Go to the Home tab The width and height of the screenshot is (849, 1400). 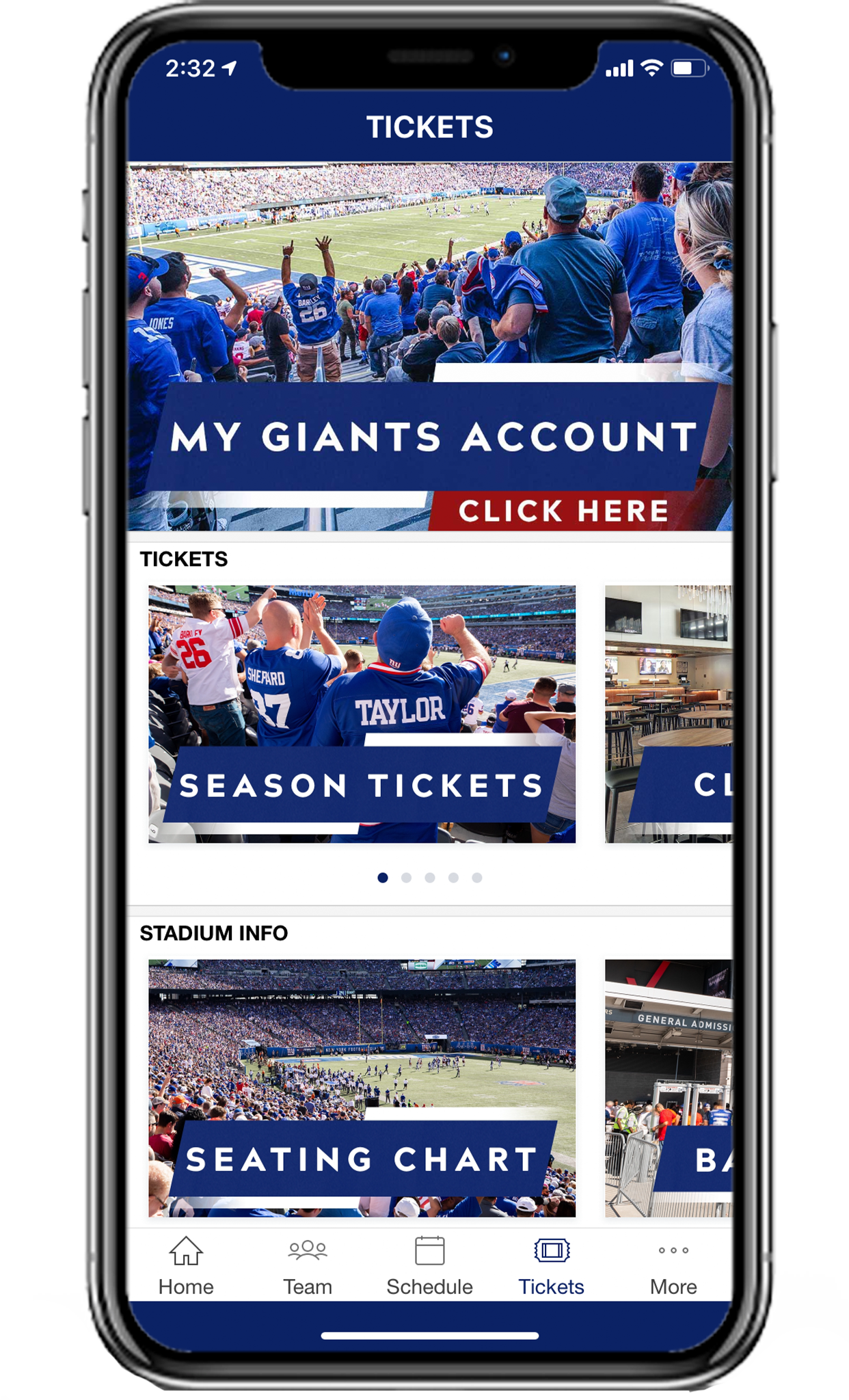tap(186, 1265)
